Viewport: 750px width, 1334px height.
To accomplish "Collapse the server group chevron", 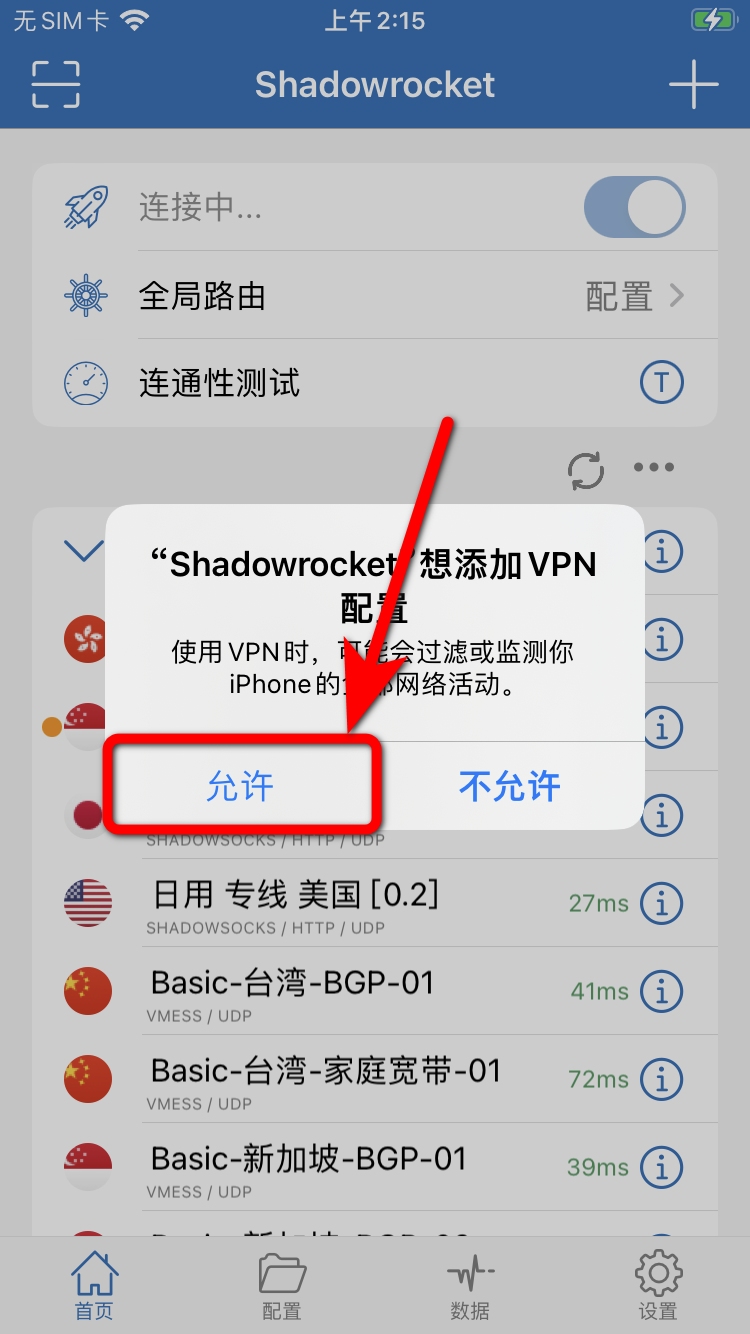I will click(x=84, y=550).
